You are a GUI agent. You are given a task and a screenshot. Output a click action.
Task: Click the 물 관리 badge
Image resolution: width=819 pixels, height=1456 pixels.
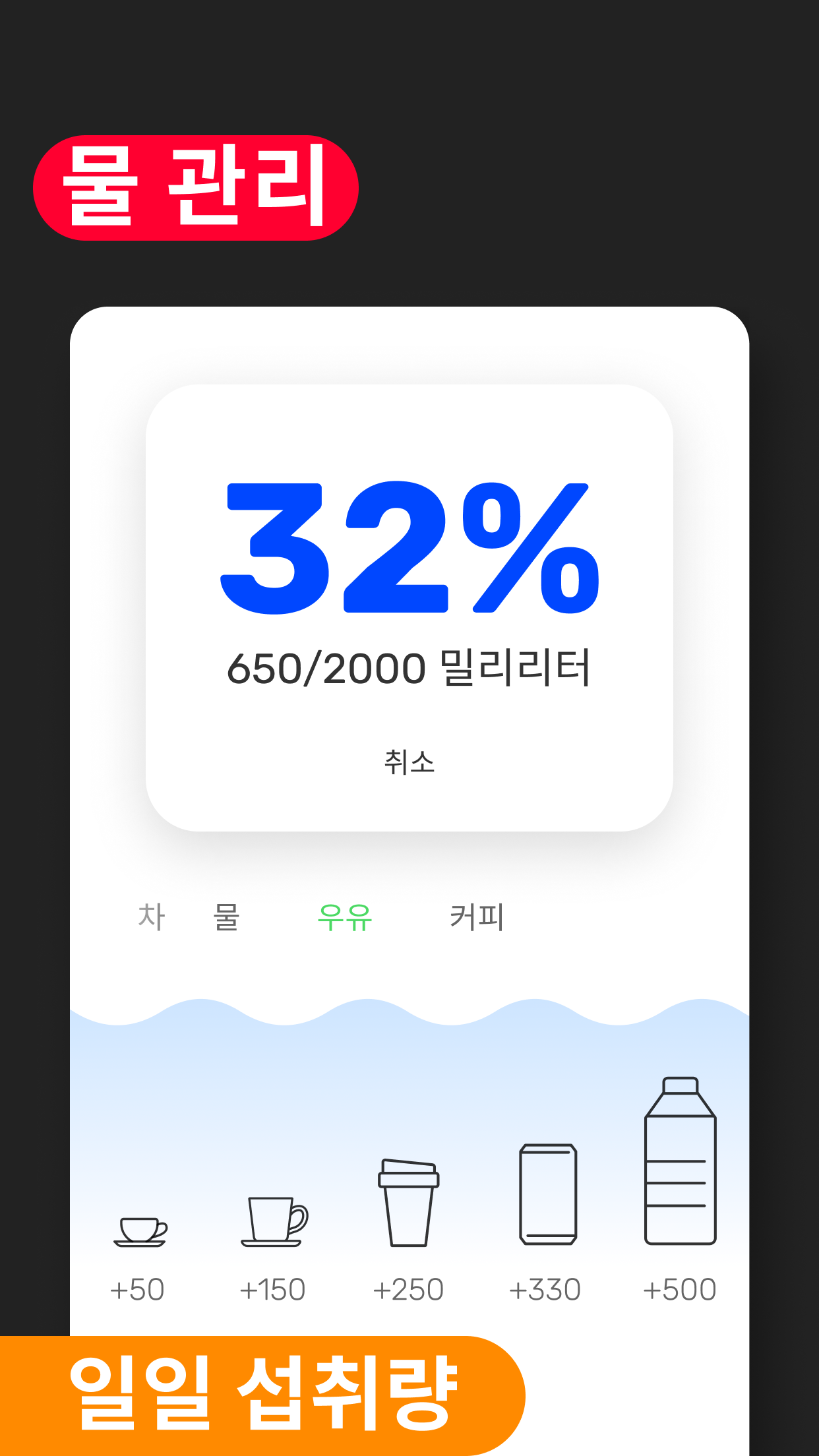coord(195,187)
